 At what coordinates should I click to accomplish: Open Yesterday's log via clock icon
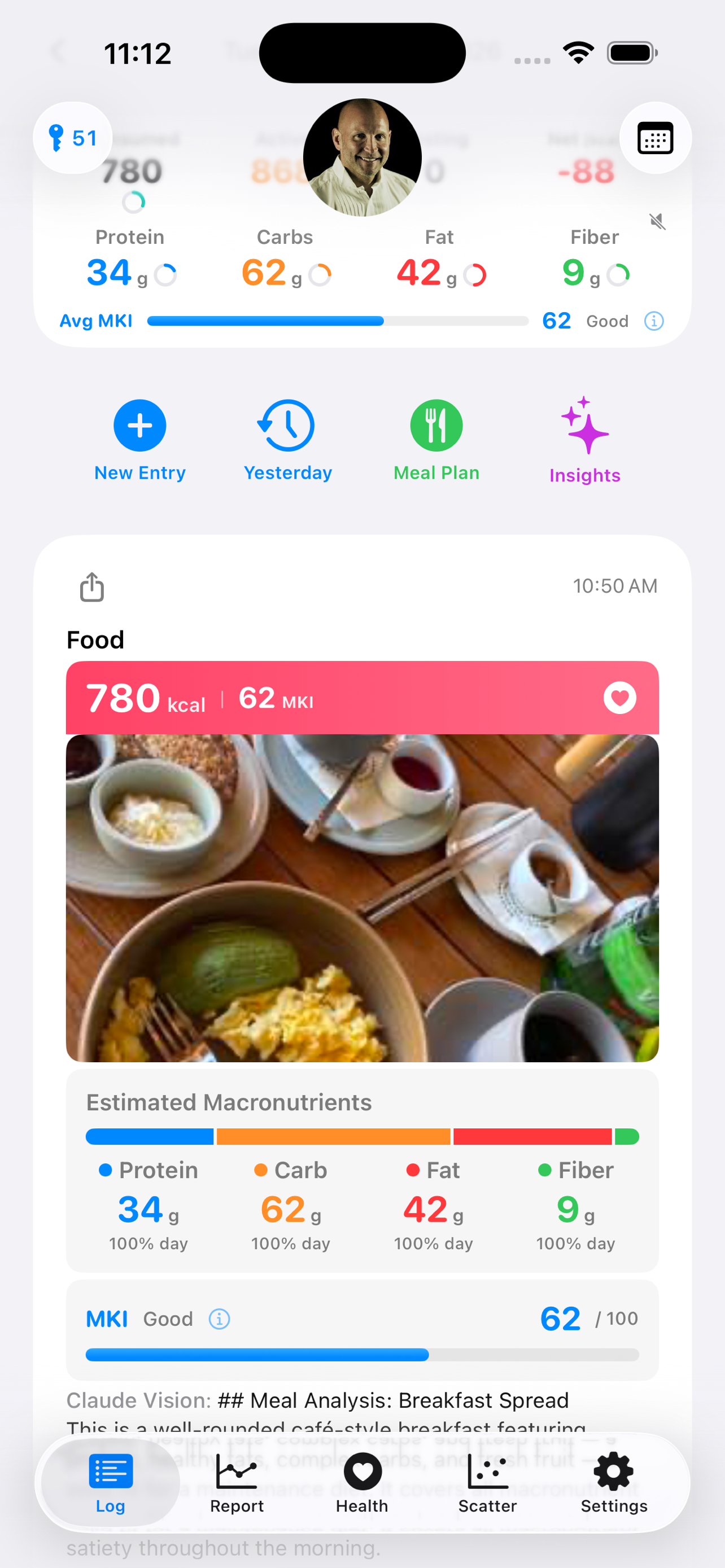click(x=287, y=426)
